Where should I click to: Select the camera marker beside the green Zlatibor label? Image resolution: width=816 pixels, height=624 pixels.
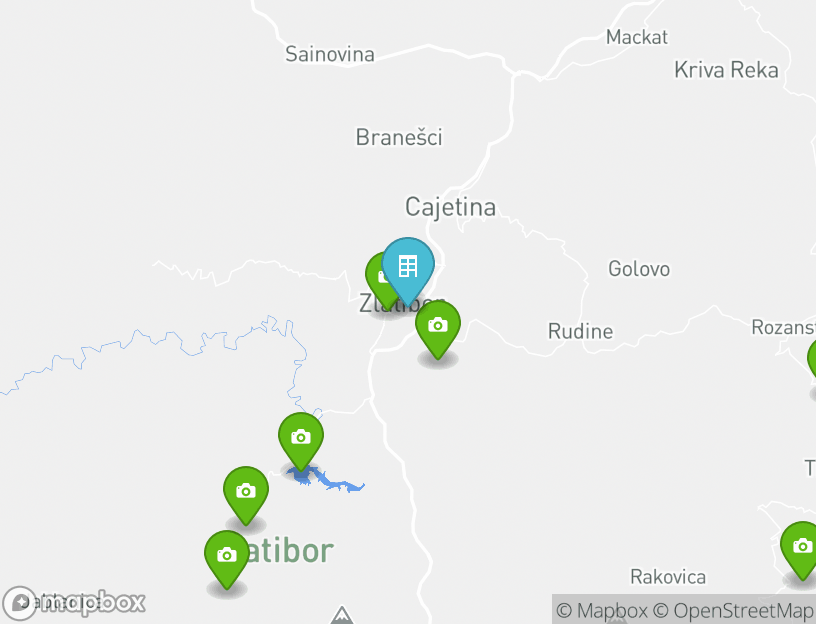[227, 555]
